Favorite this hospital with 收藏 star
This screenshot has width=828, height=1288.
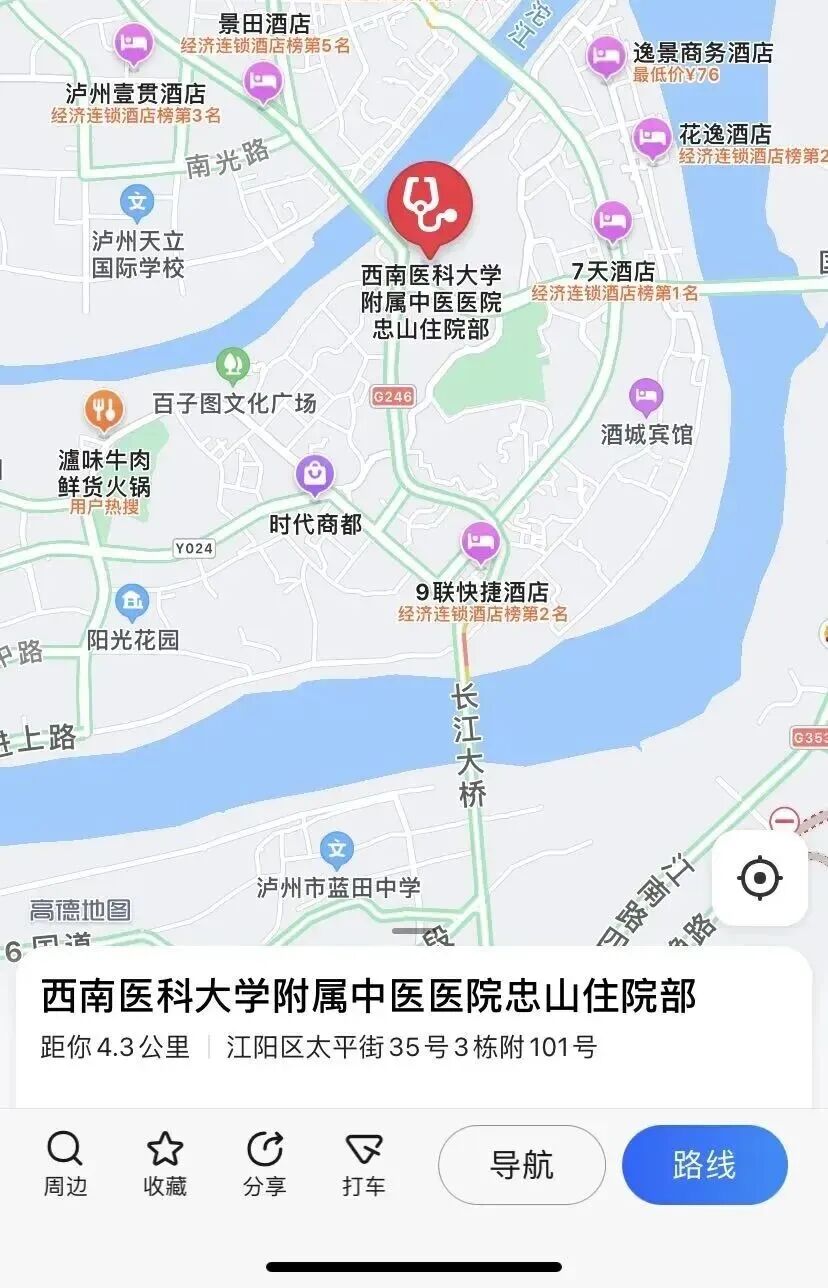(x=163, y=1164)
